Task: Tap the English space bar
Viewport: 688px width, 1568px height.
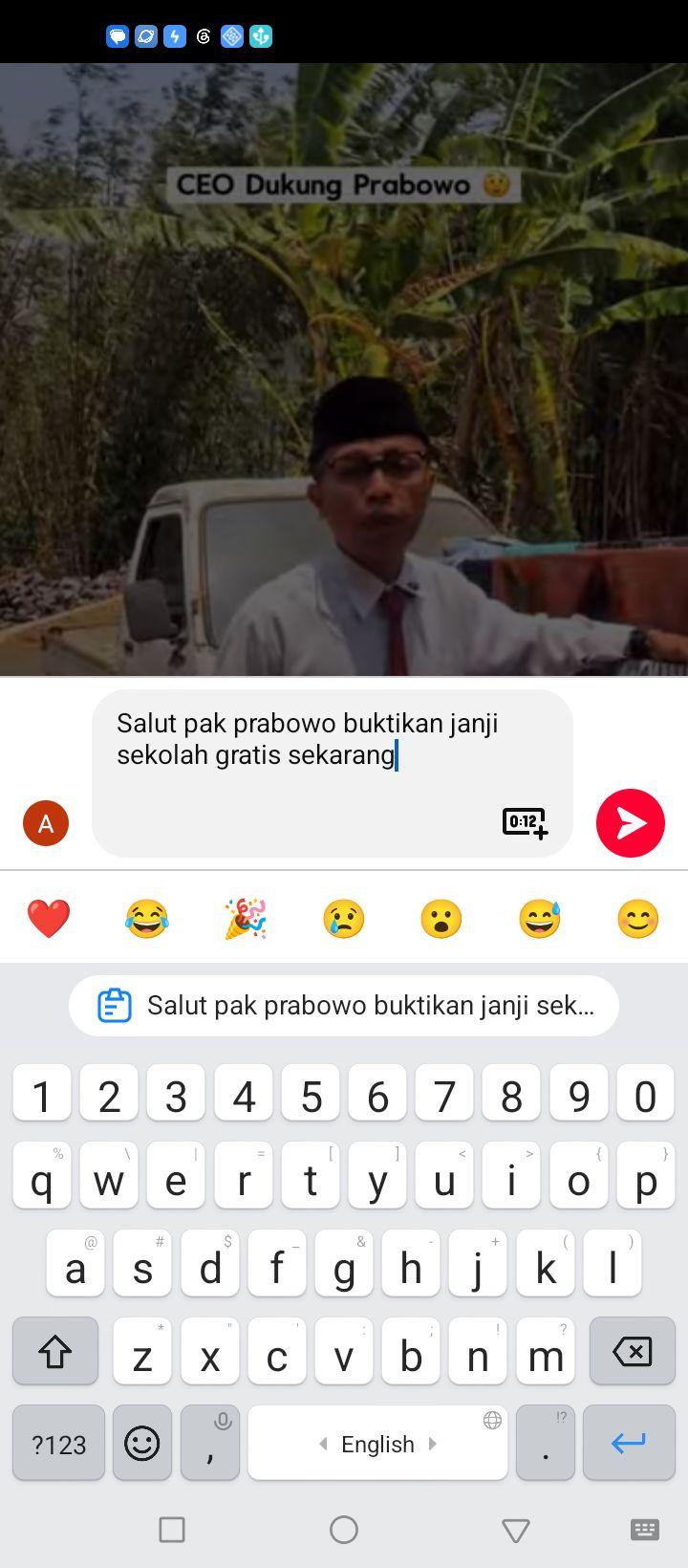Action: (377, 1443)
